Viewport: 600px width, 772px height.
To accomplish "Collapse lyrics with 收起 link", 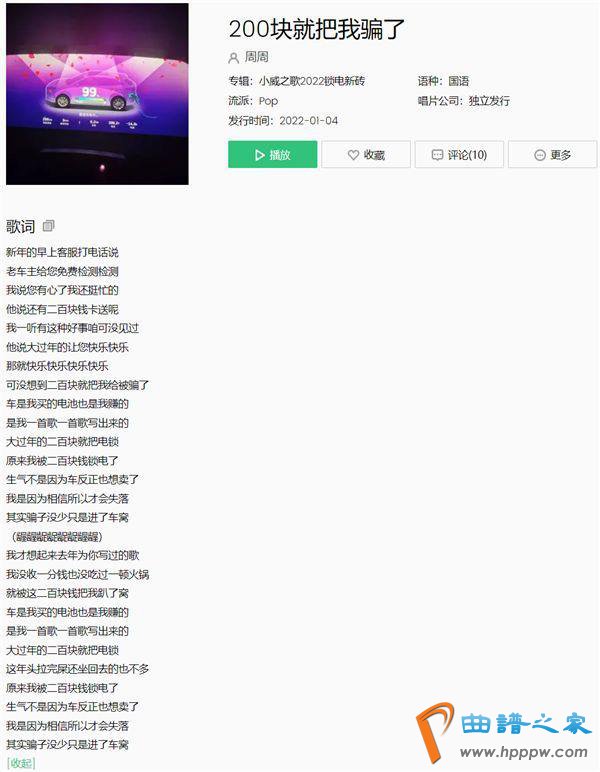I will pyautogui.click(x=20, y=763).
